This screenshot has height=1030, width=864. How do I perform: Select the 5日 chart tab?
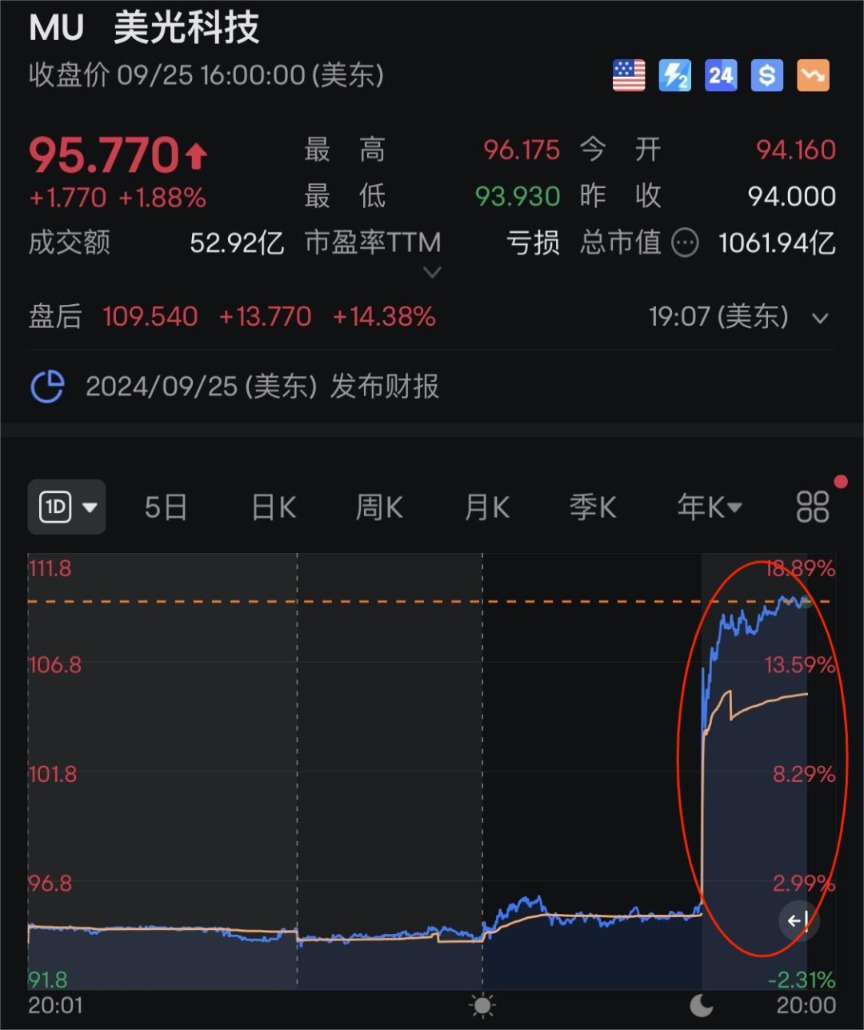(x=164, y=507)
